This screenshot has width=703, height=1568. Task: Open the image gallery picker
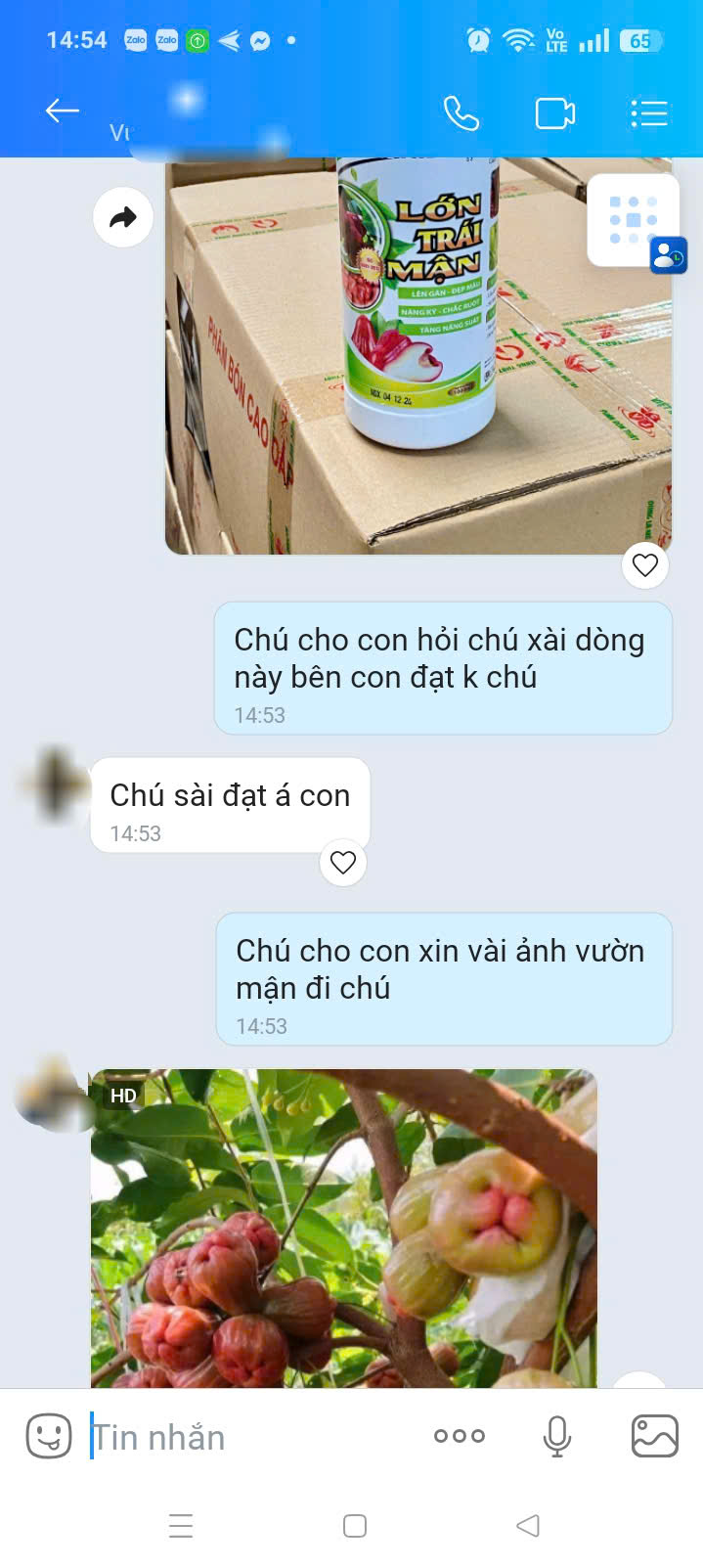[655, 1436]
